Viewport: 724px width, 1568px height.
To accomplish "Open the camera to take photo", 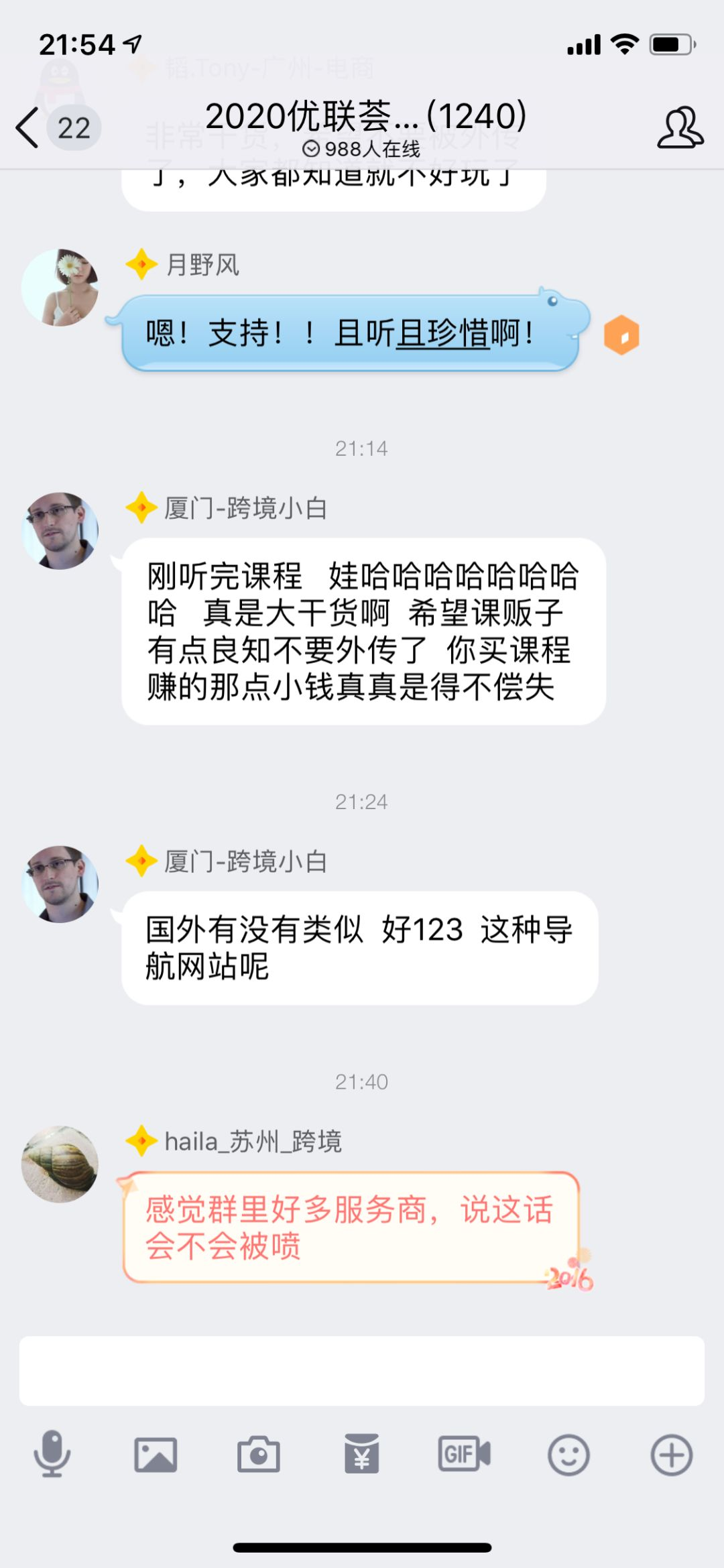I will coord(259,1455).
